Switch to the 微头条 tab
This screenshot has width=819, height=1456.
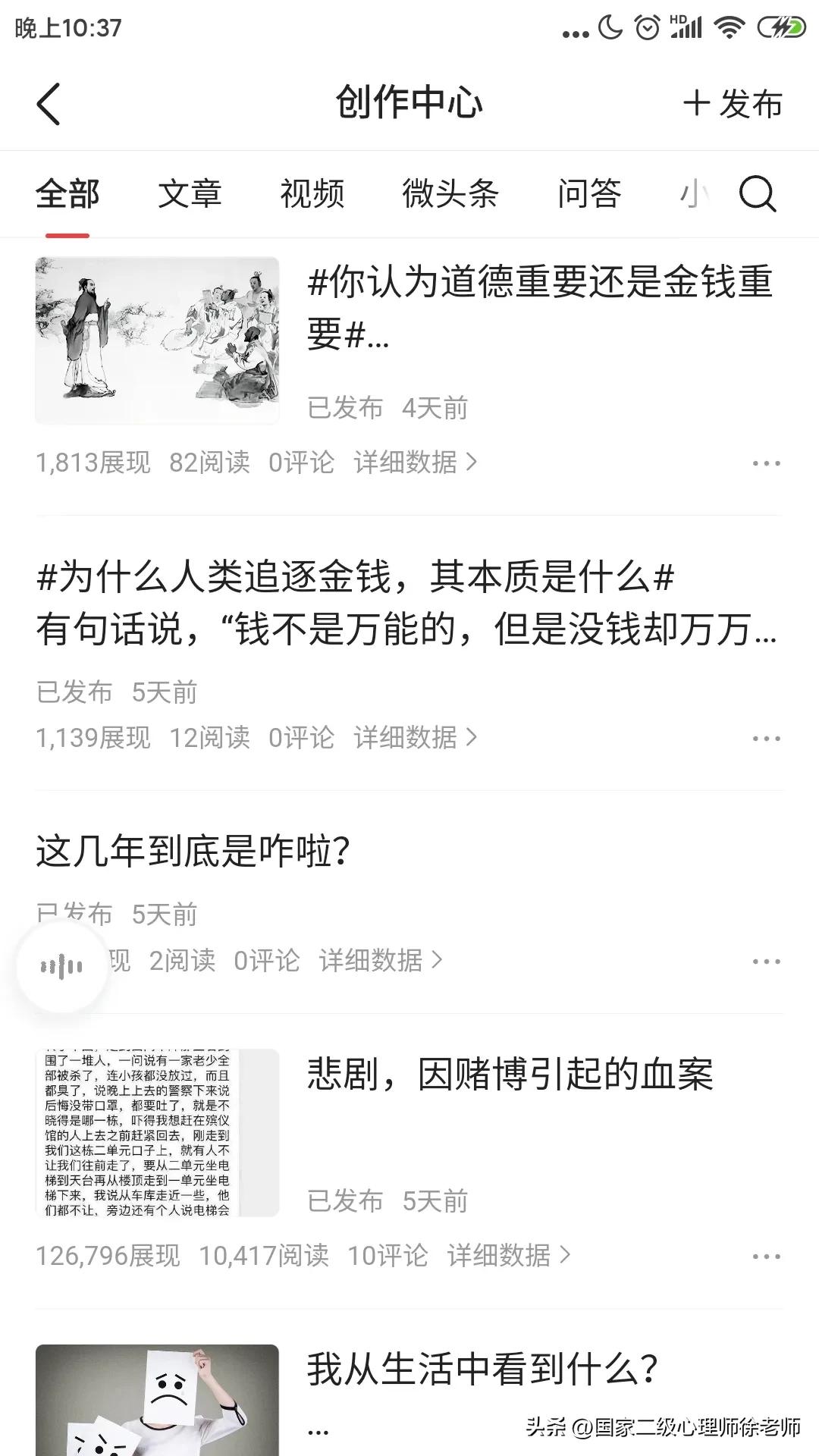[x=450, y=195]
